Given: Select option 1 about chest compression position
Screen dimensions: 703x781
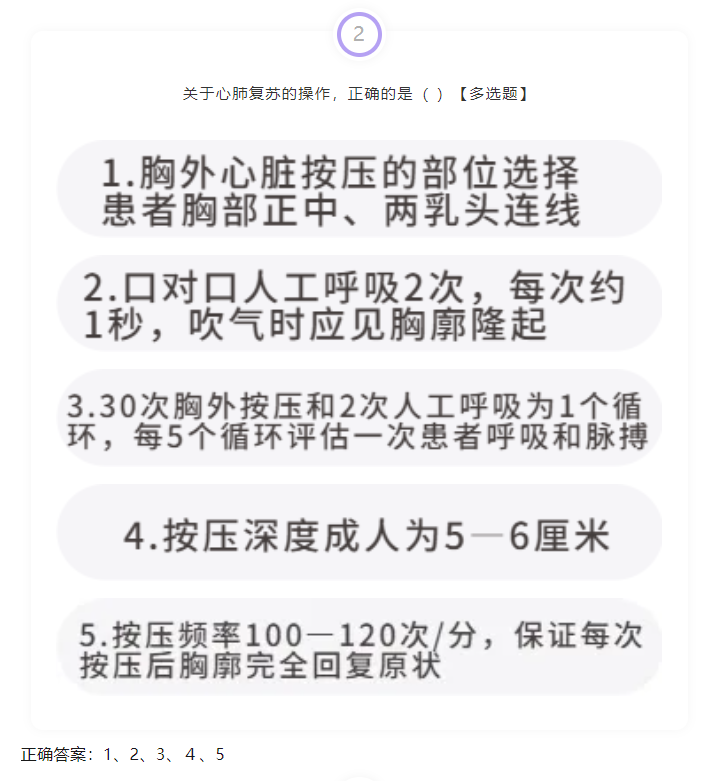Looking at the screenshot, I should click(359, 190).
